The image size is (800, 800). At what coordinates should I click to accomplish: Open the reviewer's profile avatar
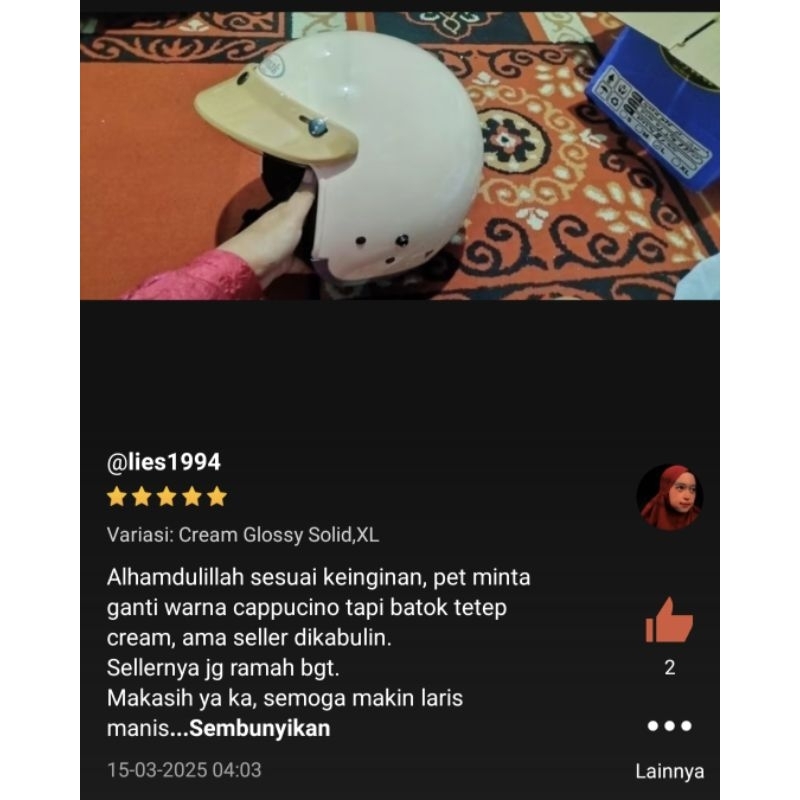click(x=669, y=497)
